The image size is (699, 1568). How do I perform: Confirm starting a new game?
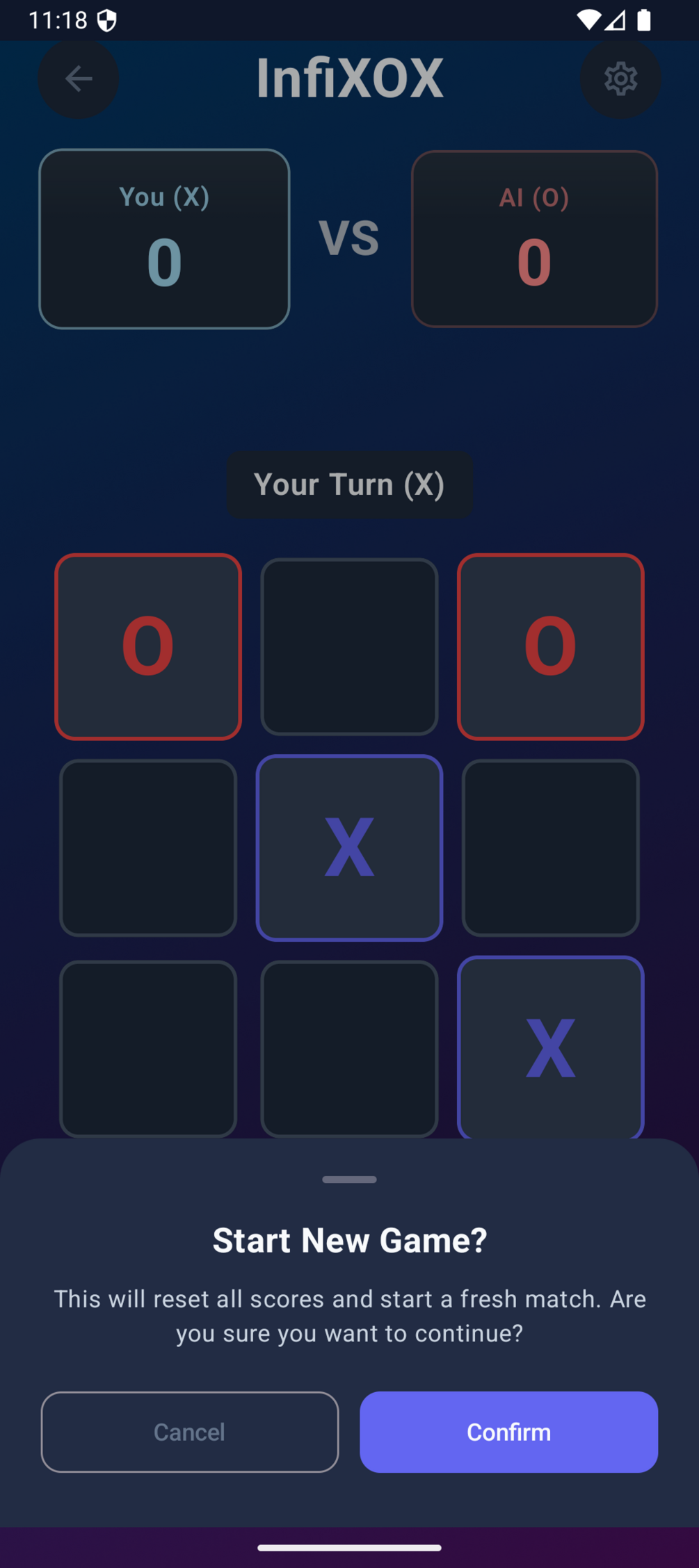coord(508,1432)
